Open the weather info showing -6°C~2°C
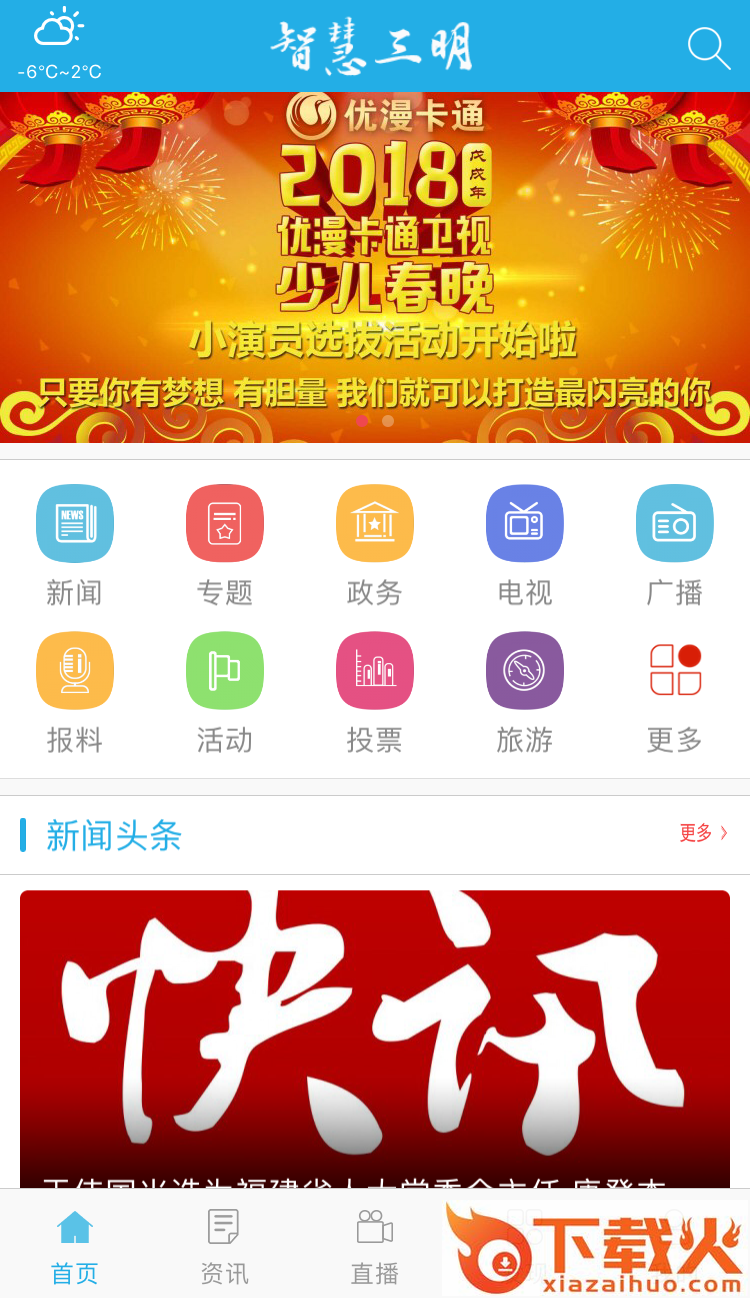Image resolution: width=750 pixels, height=1298 pixels. tap(59, 46)
